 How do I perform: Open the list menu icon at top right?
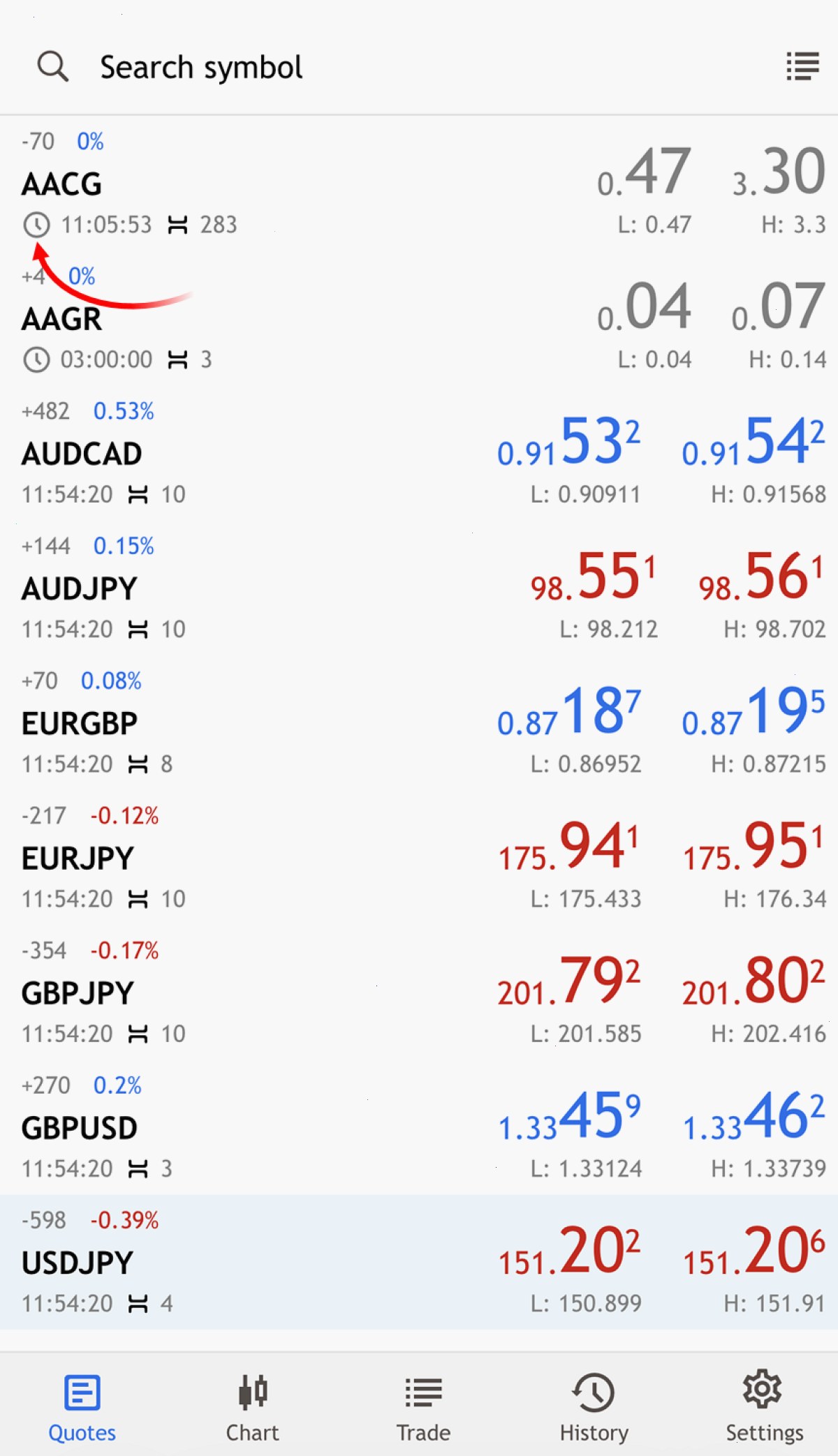pyautogui.click(x=802, y=67)
